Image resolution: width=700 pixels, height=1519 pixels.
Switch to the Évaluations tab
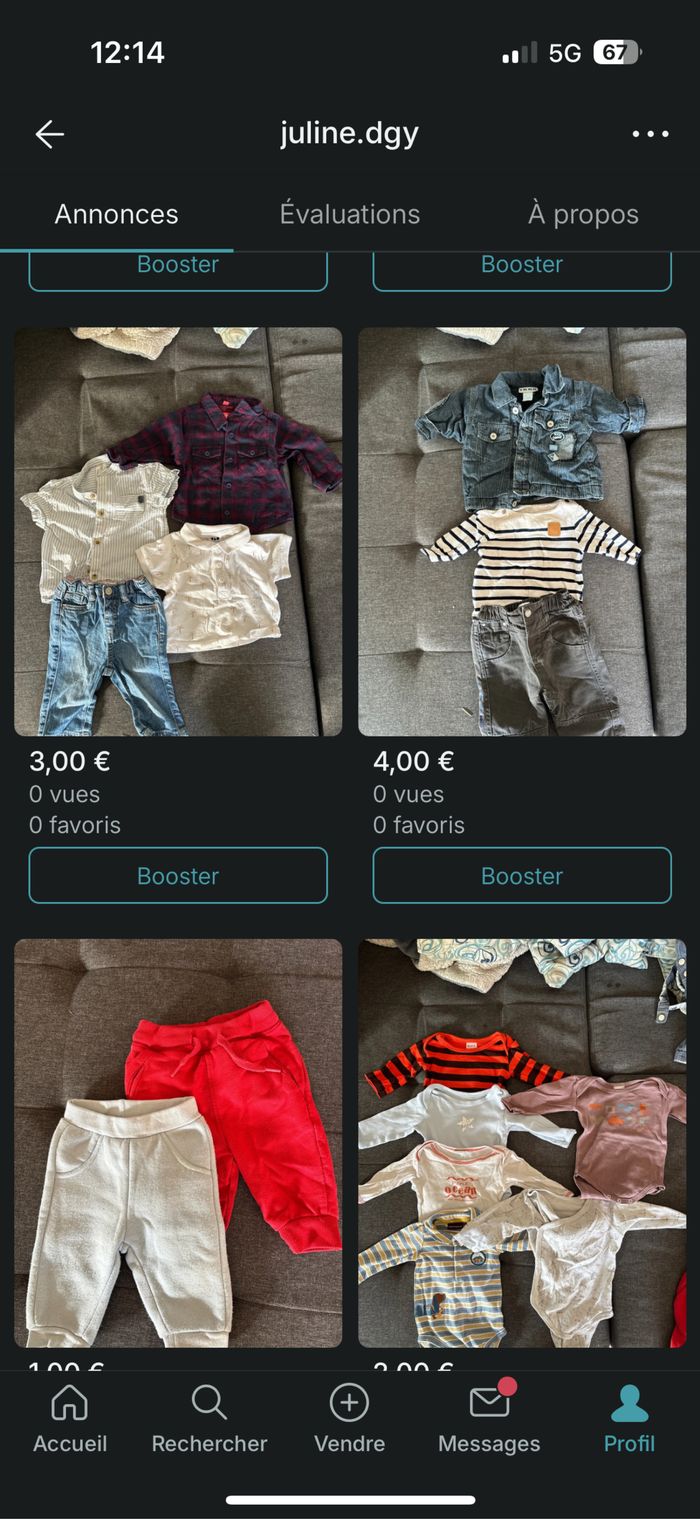pos(350,214)
